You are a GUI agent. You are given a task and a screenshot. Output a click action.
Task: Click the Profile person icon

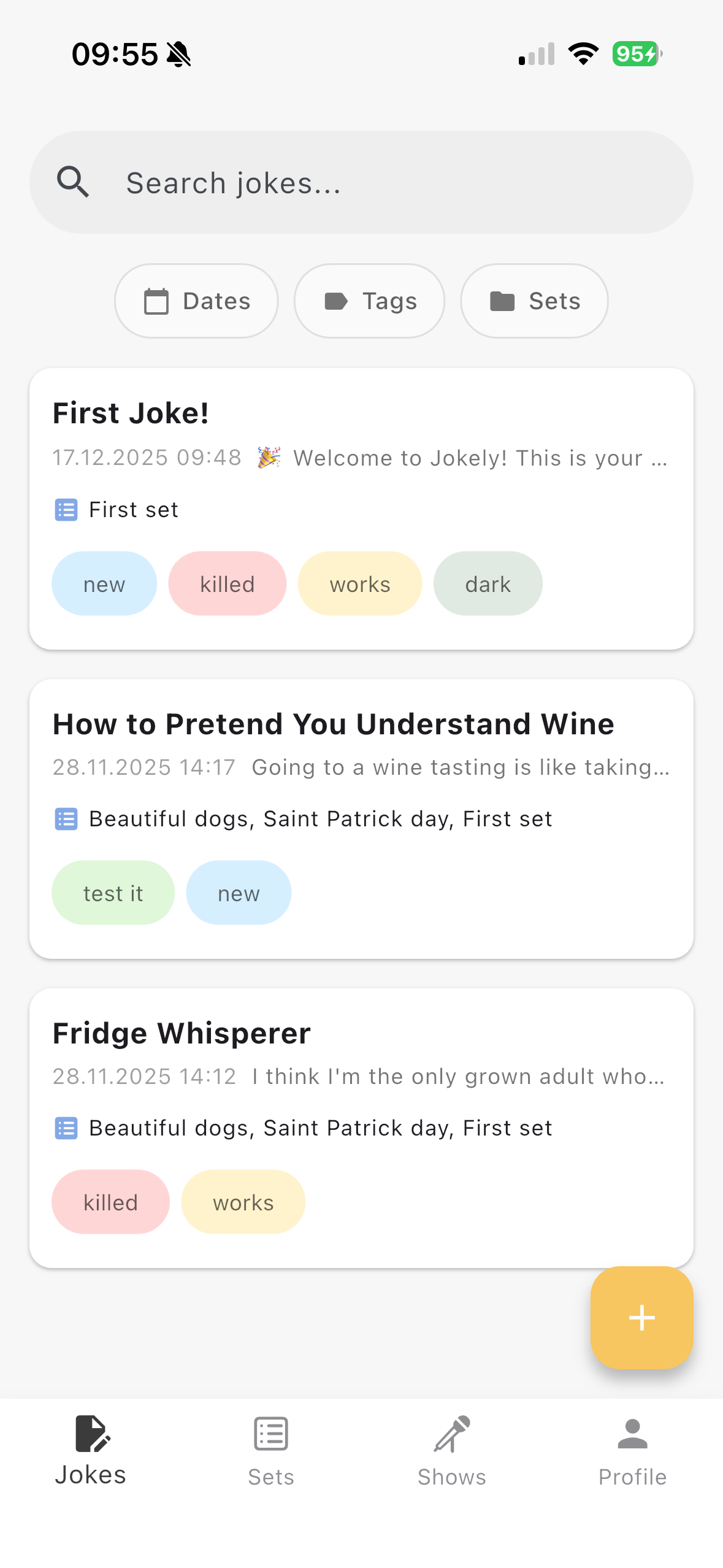[632, 1434]
